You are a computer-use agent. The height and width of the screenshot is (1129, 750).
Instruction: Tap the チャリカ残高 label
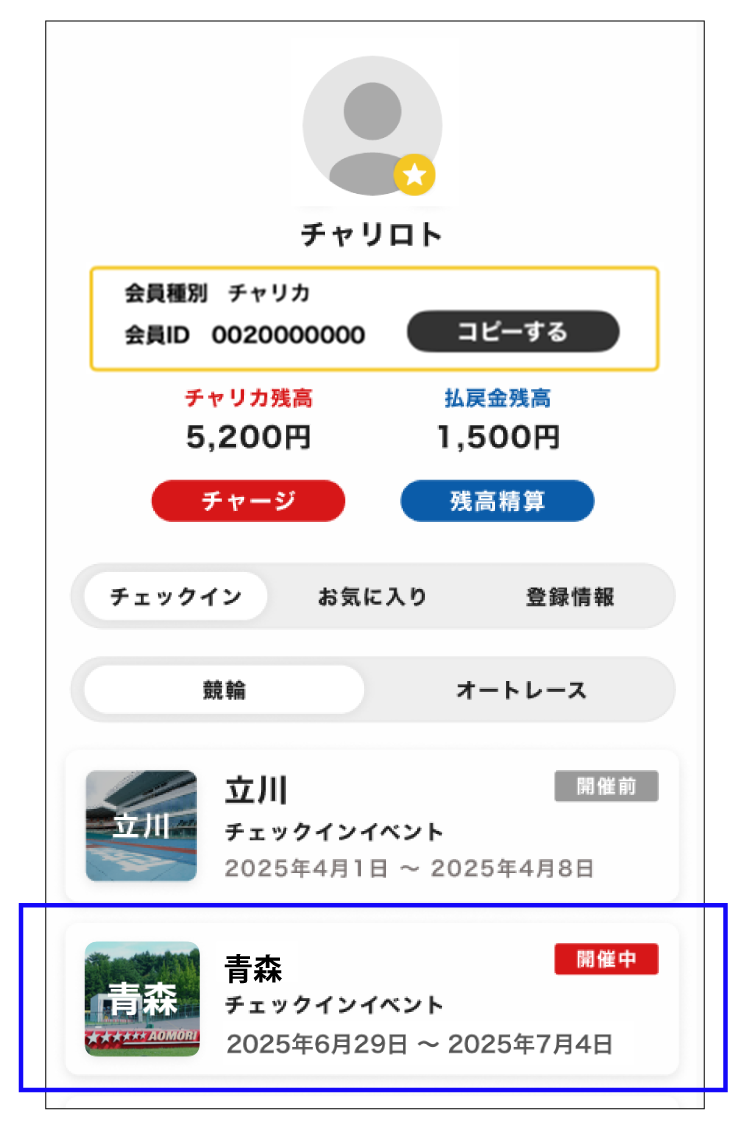point(247,397)
